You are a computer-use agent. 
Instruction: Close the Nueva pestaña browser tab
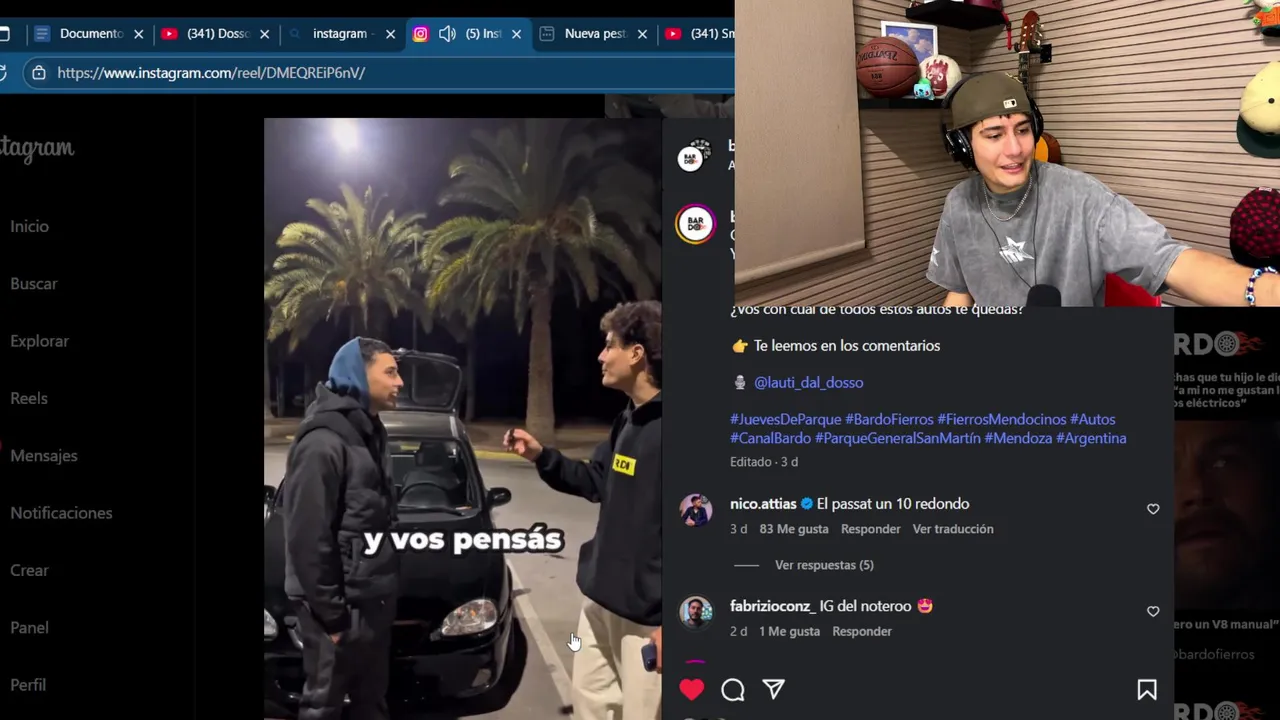click(x=642, y=34)
